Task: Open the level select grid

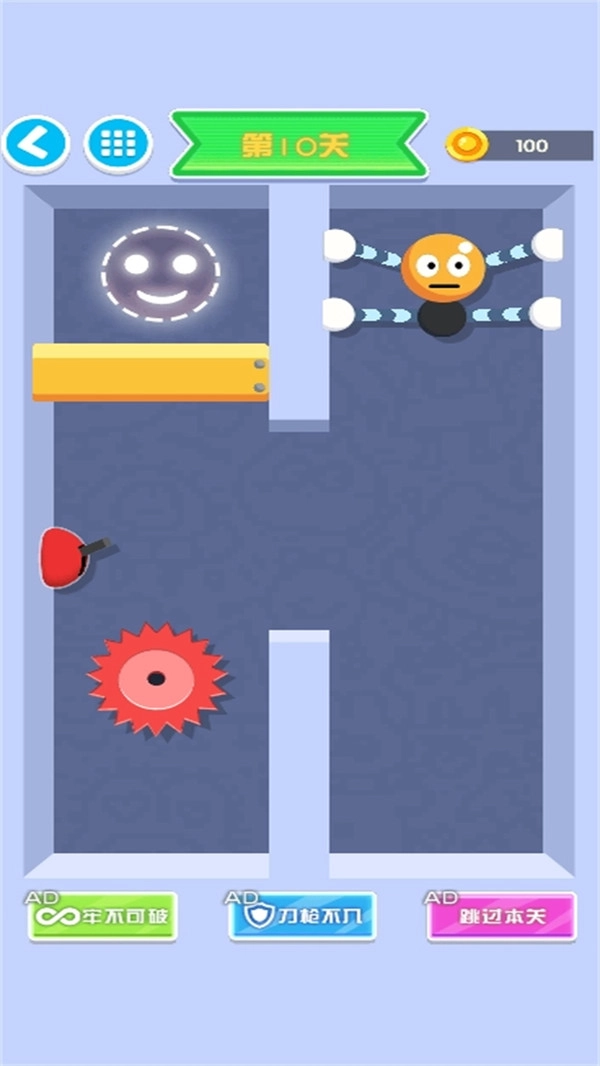Action: coord(118,146)
